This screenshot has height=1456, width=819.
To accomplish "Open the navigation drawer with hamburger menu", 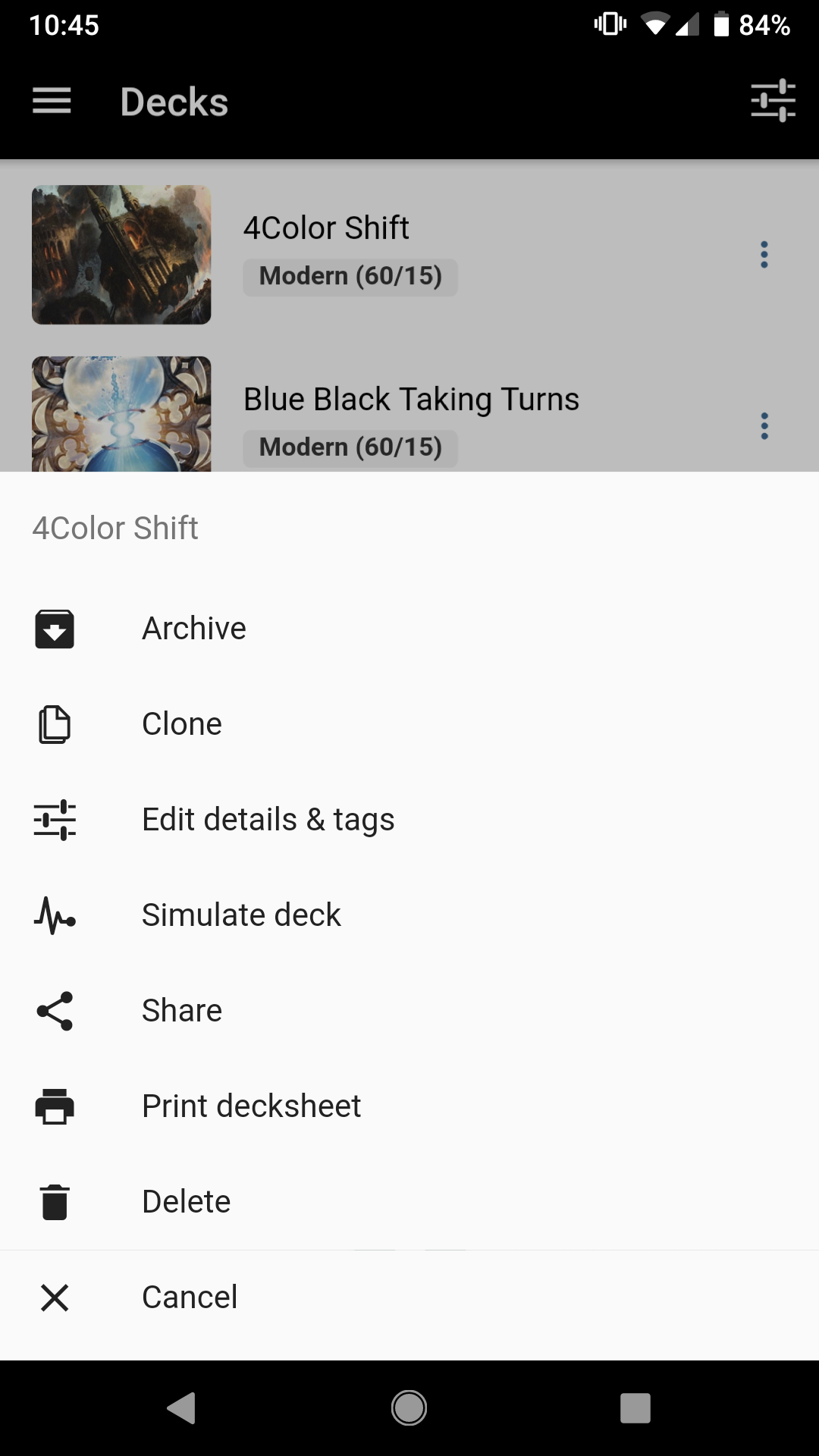I will coord(51,101).
